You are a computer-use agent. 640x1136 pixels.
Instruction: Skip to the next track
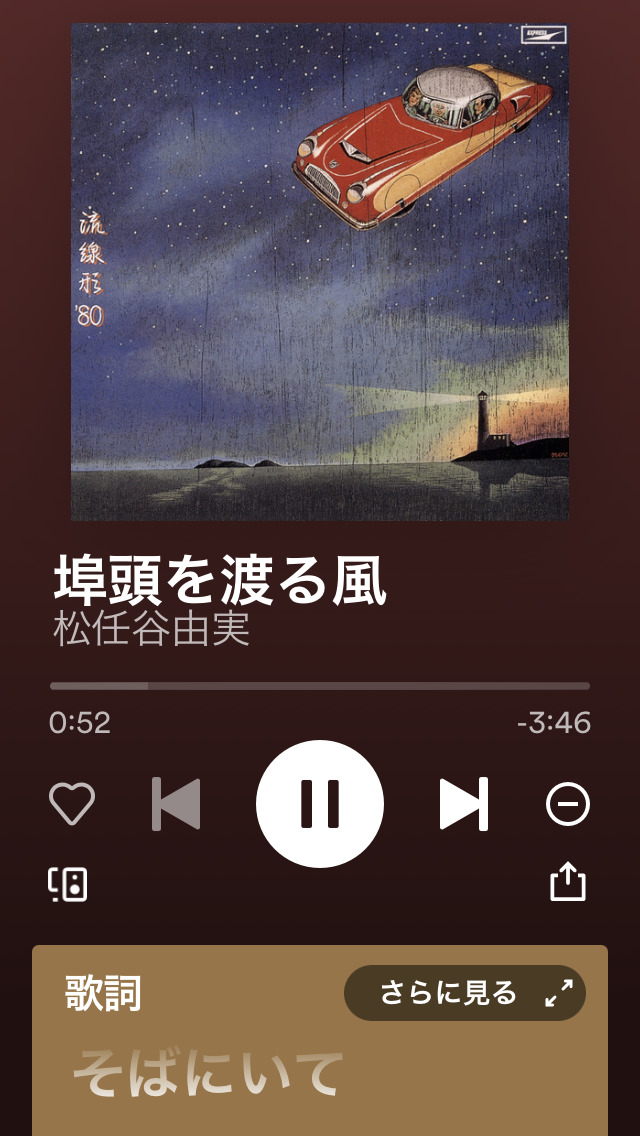click(x=463, y=804)
